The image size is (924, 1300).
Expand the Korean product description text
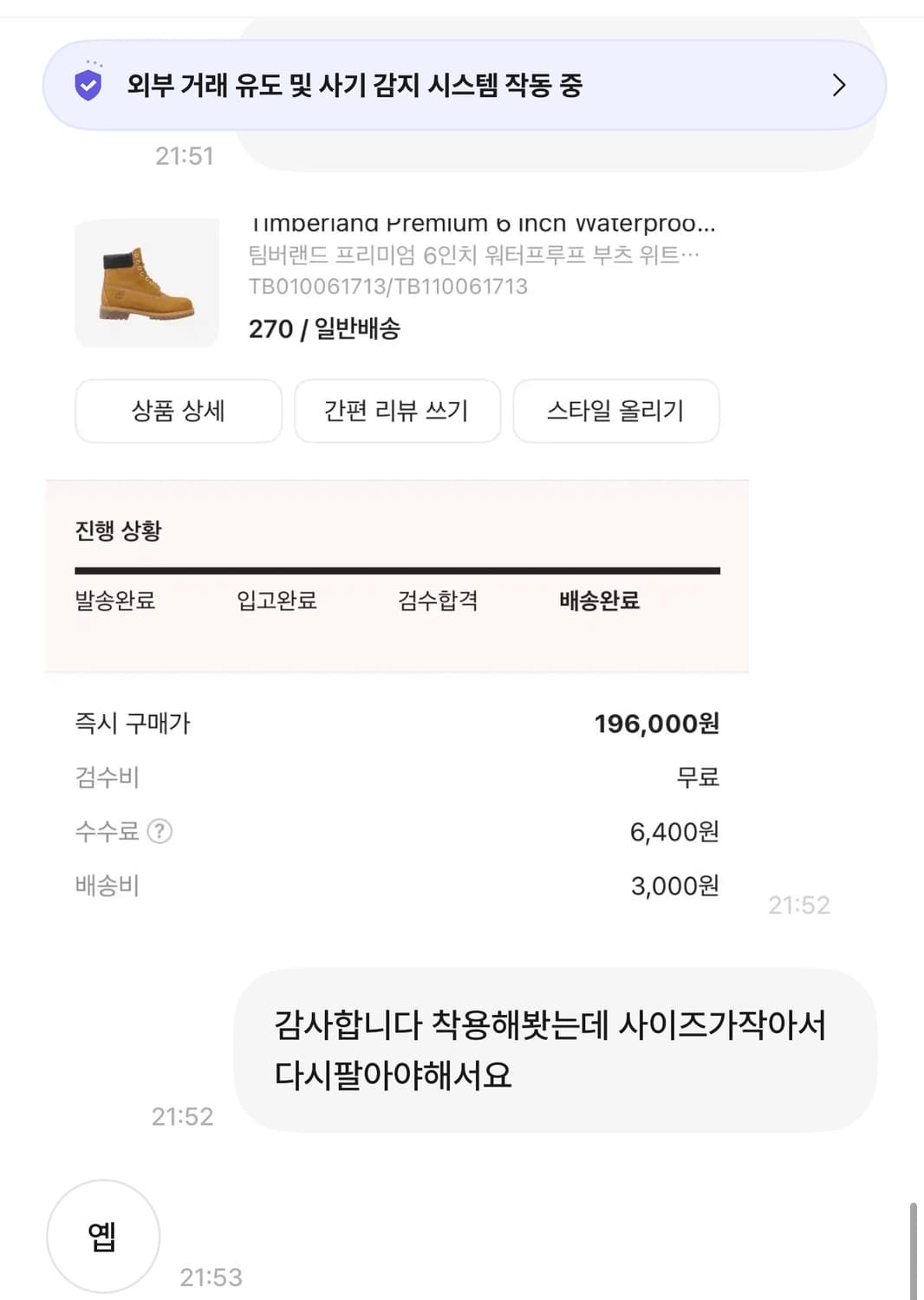tap(472, 255)
